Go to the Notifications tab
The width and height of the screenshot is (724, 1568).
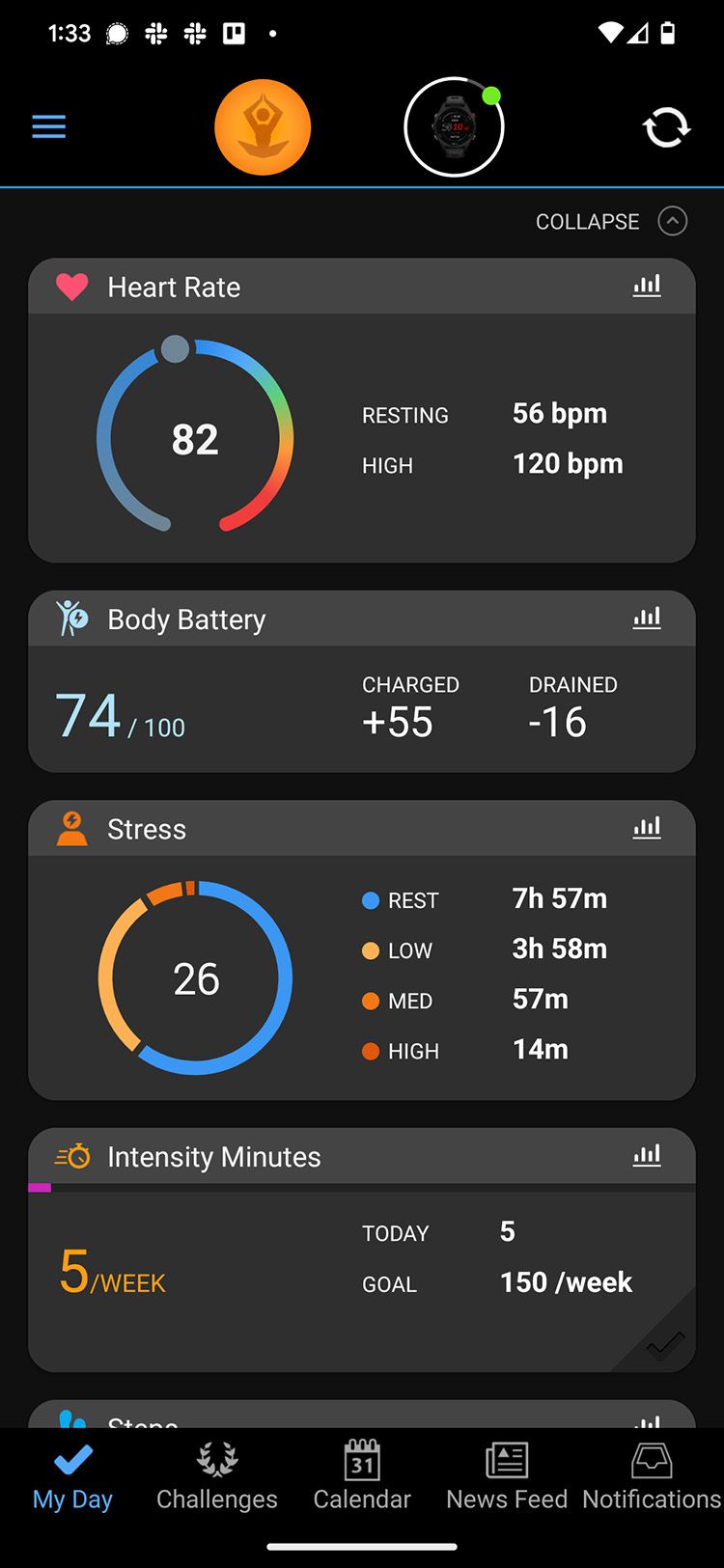coord(652,1476)
